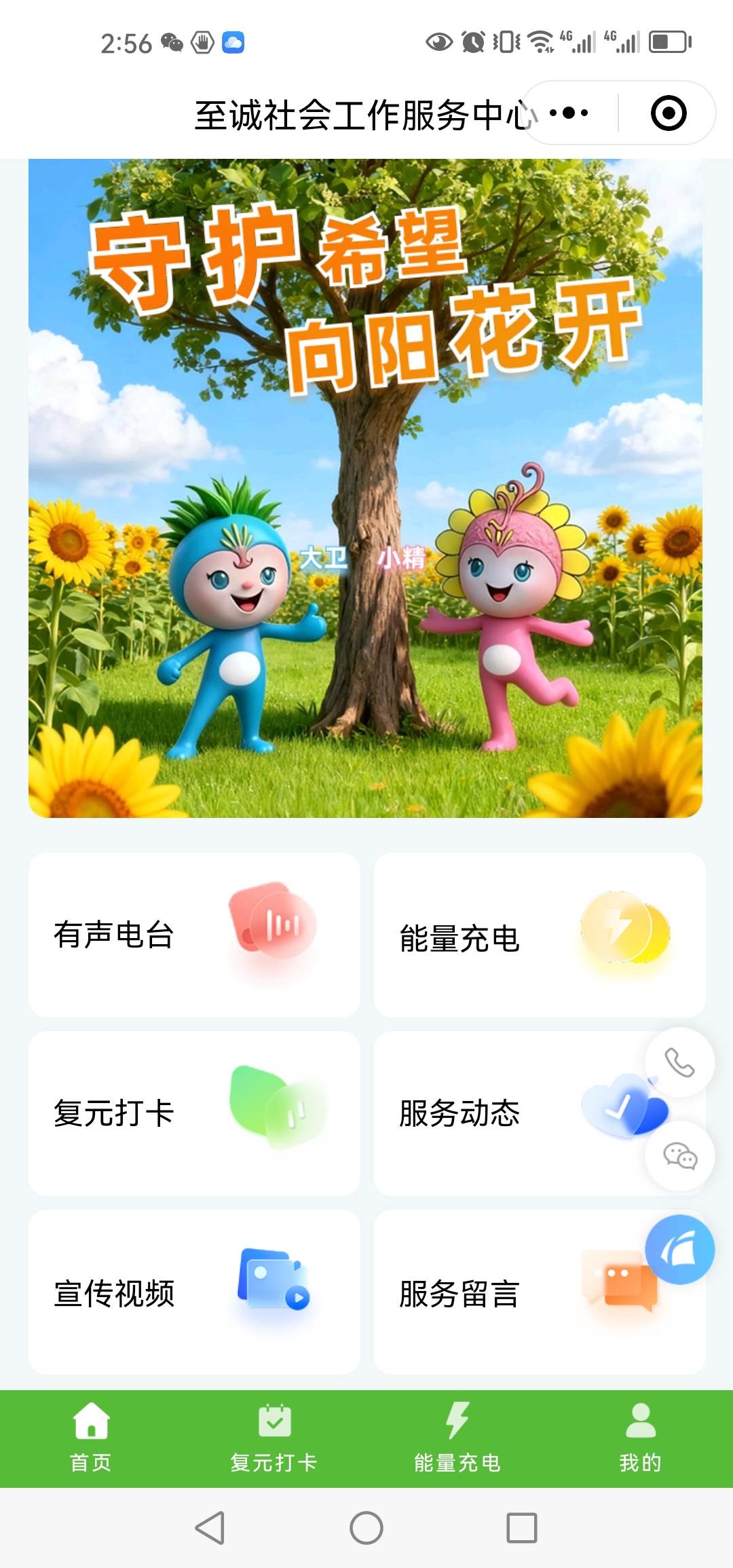Switch to the 复元打卡 bottom tab
The width and height of the screenshot is (733, 1568).
274,1438
